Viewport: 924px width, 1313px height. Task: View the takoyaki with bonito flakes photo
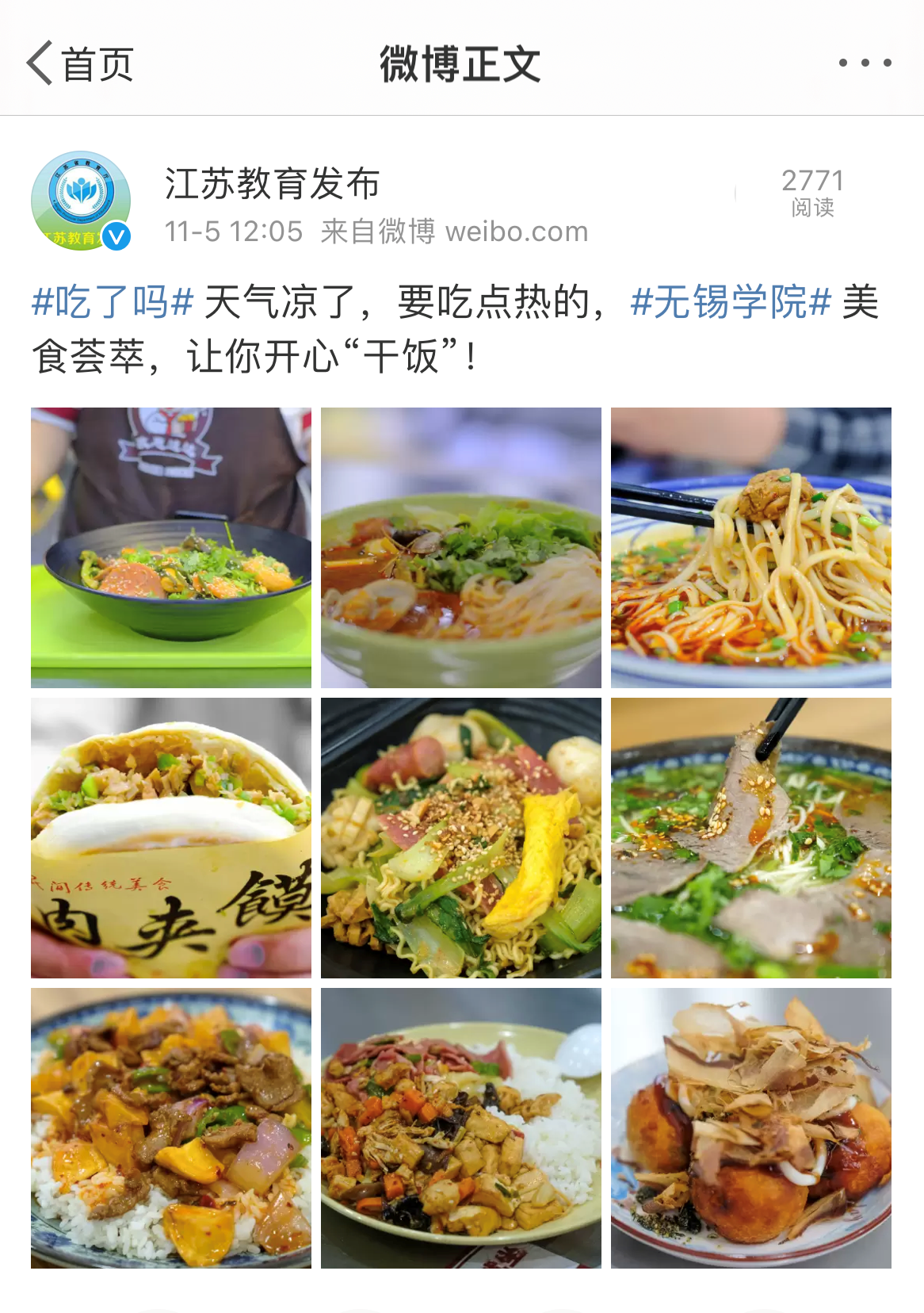[x=751, y=1127]
